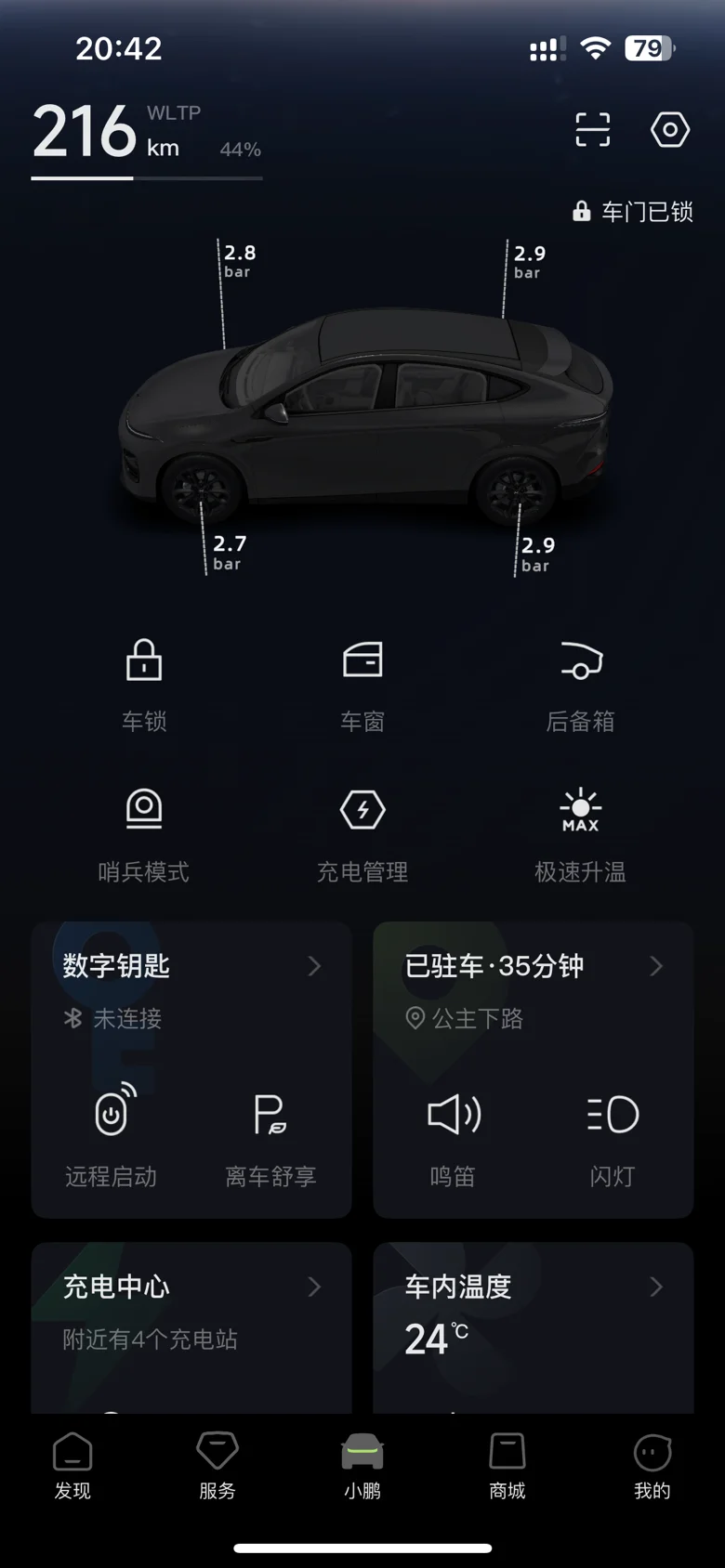Flash the lights with 闪灯
Viewport: 725px width, 1568px height.
click(x=613, y=1135)
